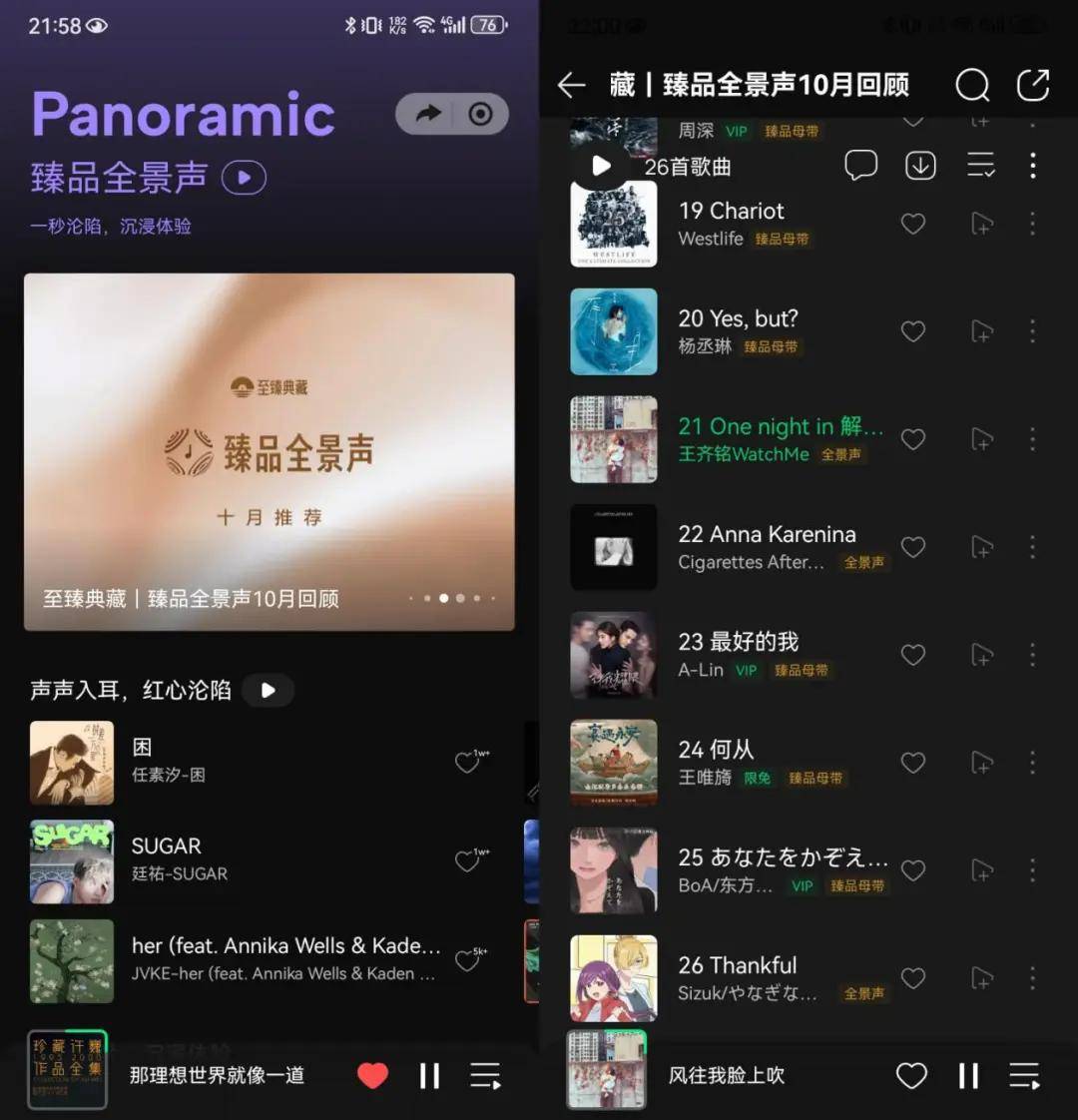This screenshot has width=1078, height=1120.
Task: Open the playlist header three-dot menu
Action: click(1031, 165)
